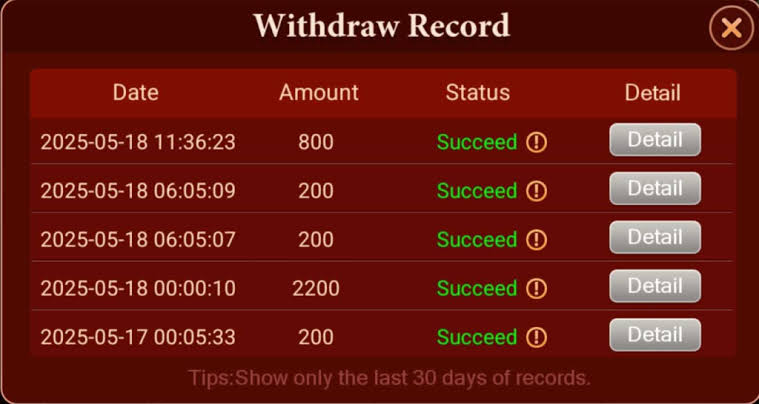Tap the info icon beside the 800 Succeed status
The height and width of the screenshot is (404, 759).
click(x=537, y=142)
